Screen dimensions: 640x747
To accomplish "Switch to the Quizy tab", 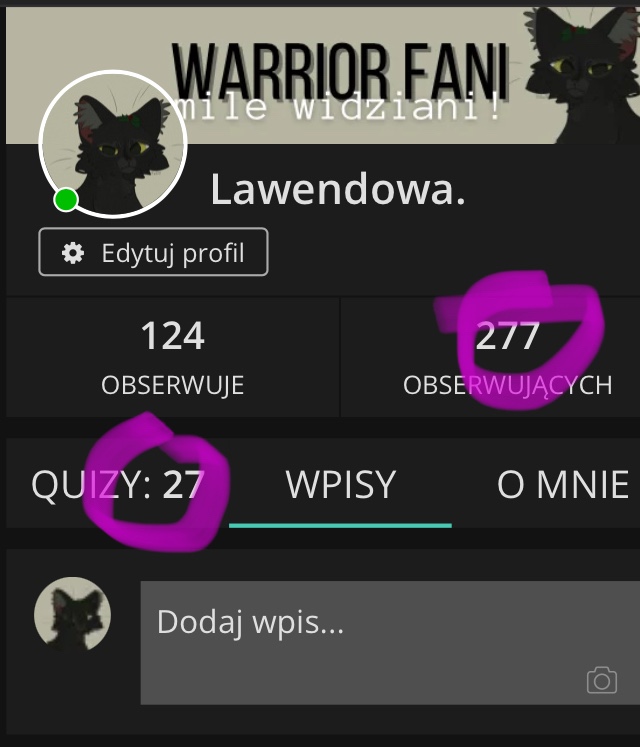I will (117, 485).
